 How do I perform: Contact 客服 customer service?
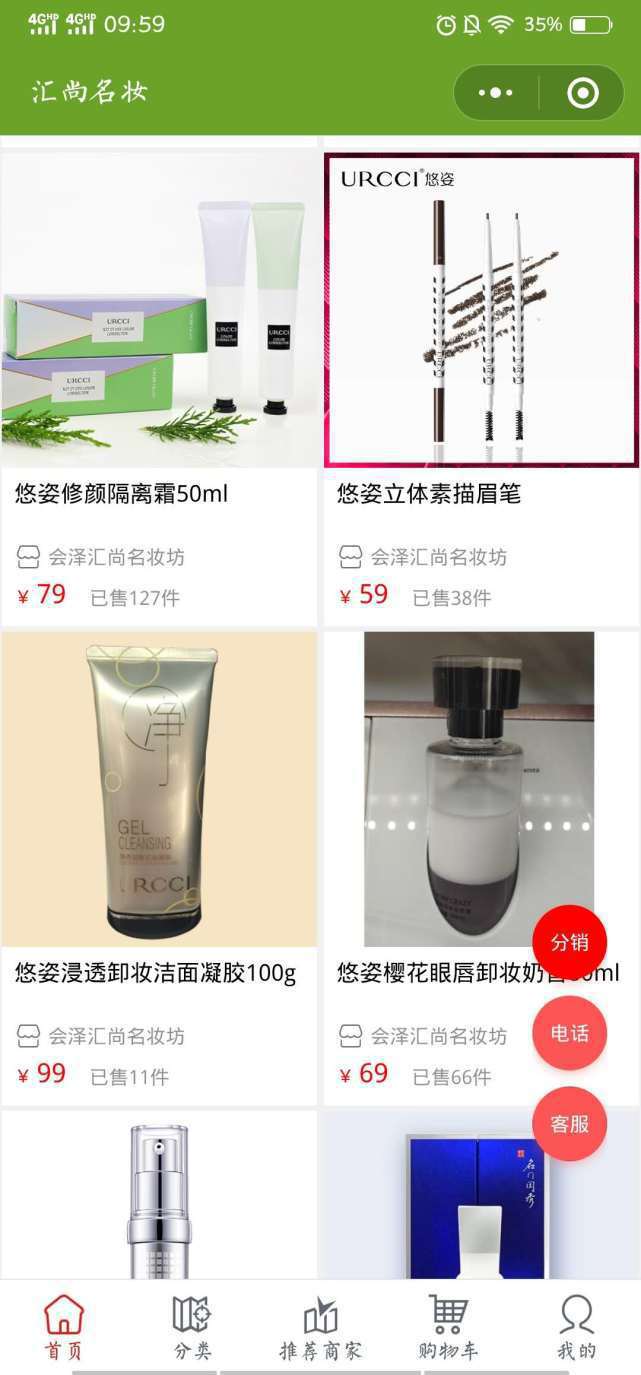pos(569,1124)
